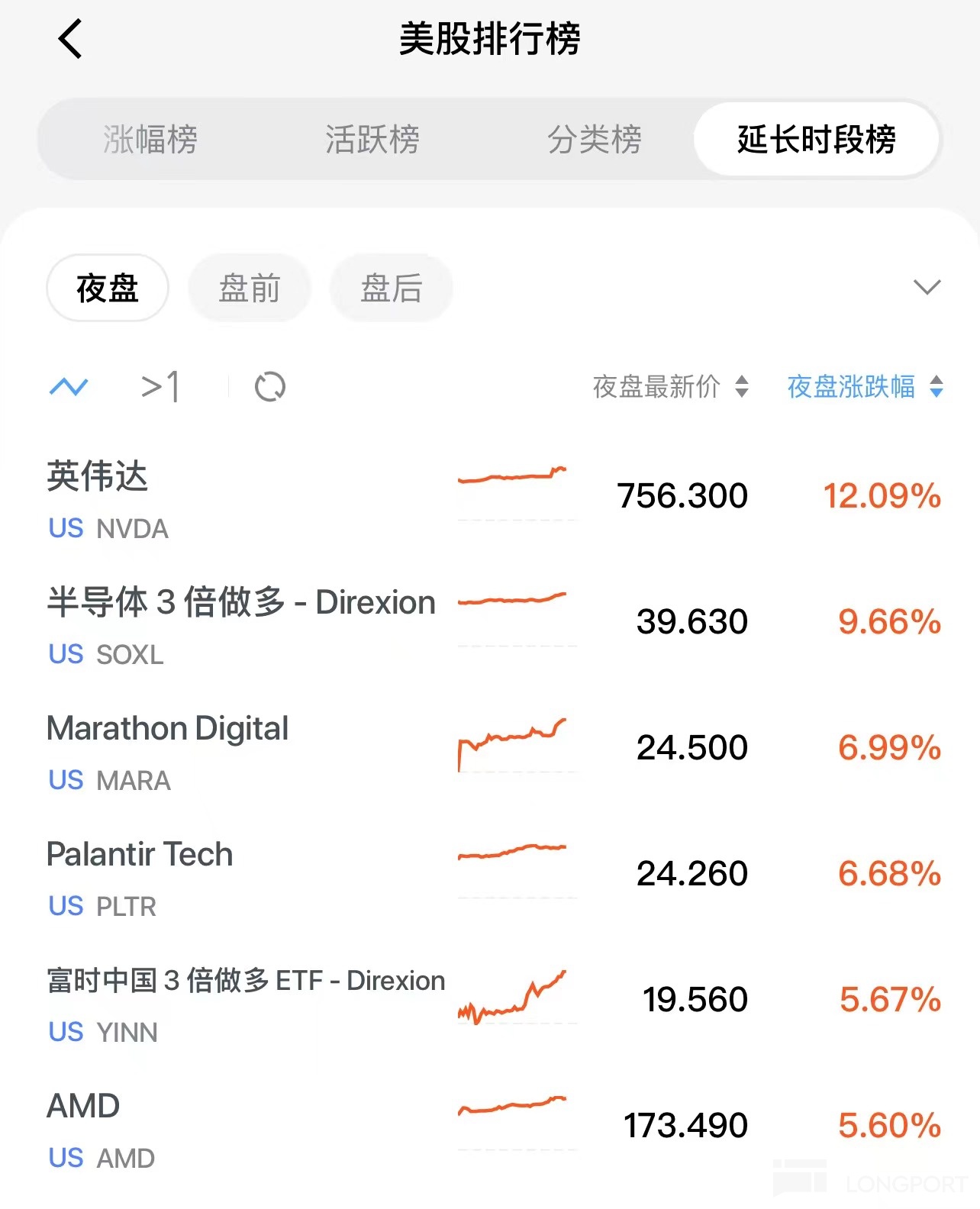
Task: Sort by 夜盘最新价
Action: [x=670, y=387]
